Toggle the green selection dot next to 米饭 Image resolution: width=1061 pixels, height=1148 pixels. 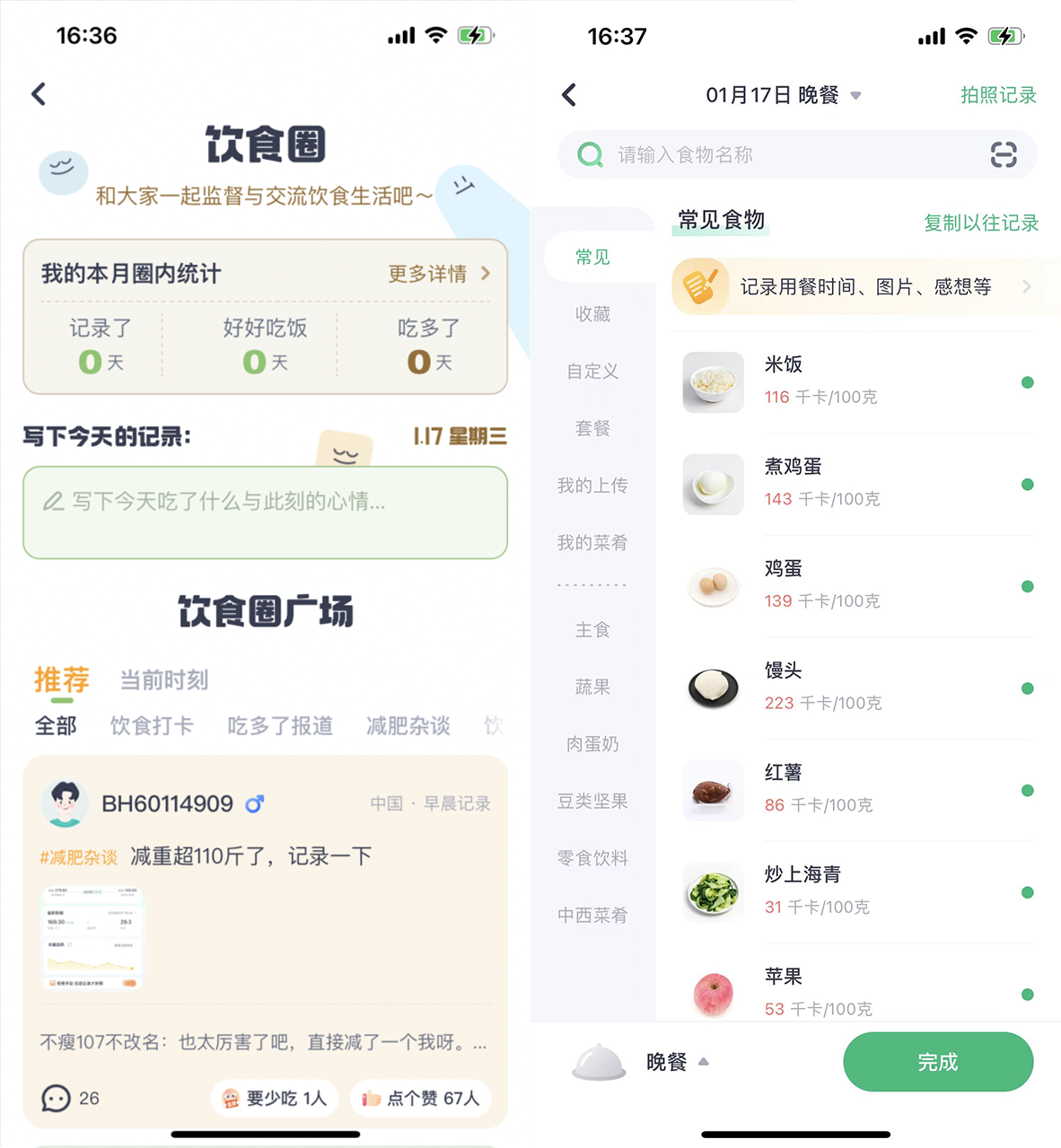(x=1027, y=381)
